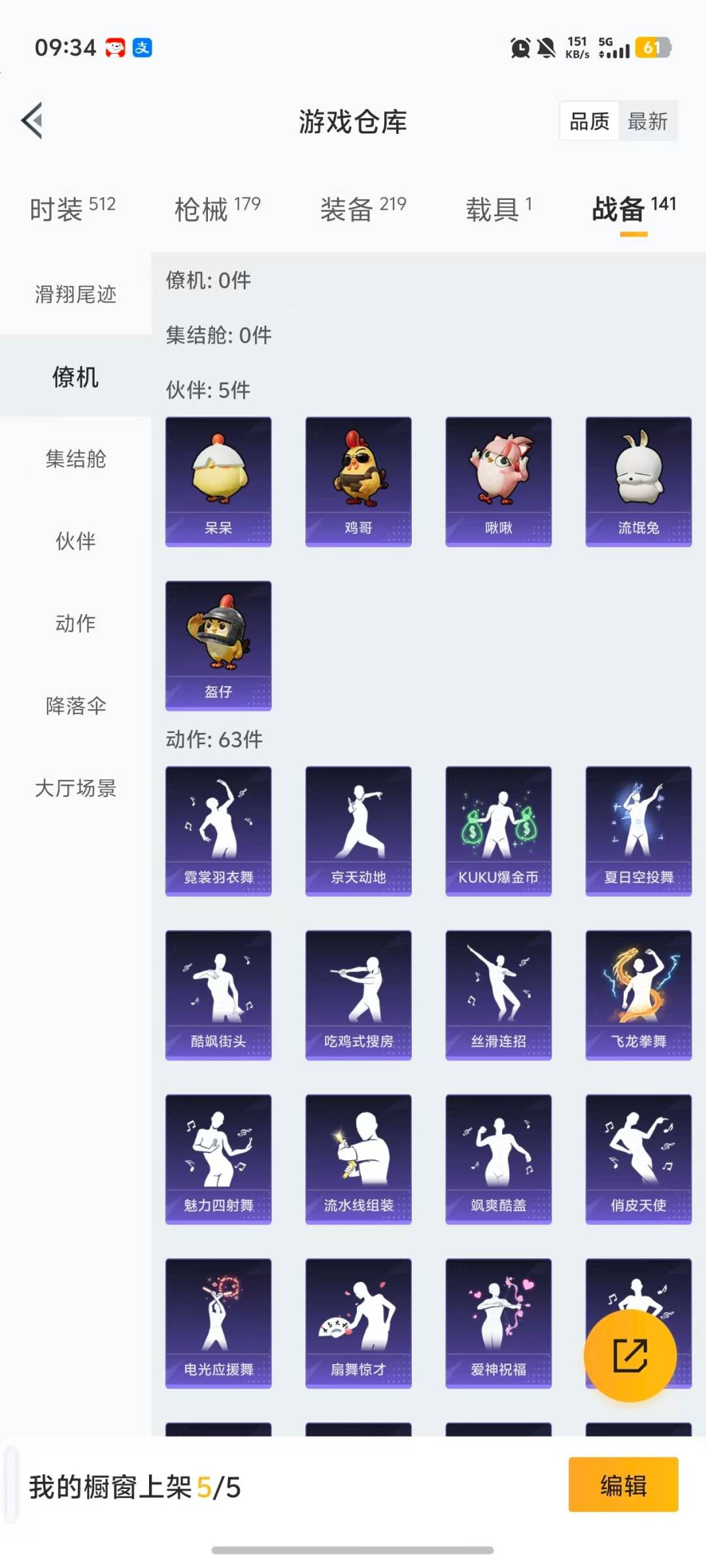Select 品质 sorting option

click(587, 121)
